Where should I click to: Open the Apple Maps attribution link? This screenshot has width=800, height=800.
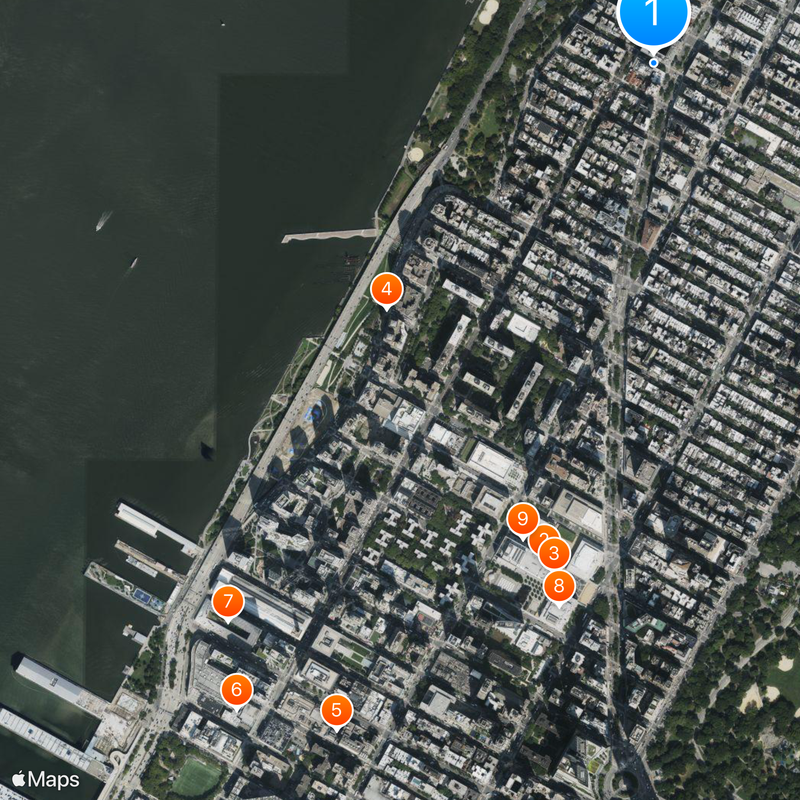46,779
